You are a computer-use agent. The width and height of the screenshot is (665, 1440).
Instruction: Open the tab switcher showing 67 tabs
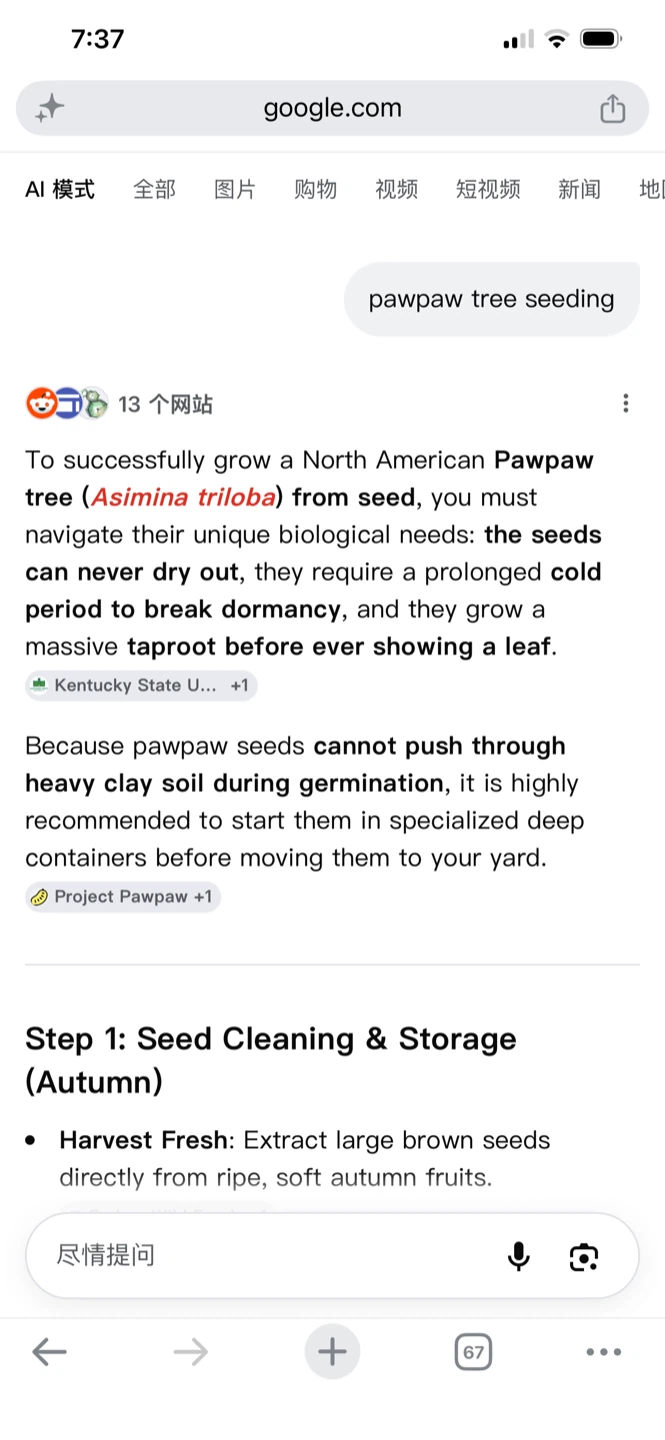(473, 1353)
